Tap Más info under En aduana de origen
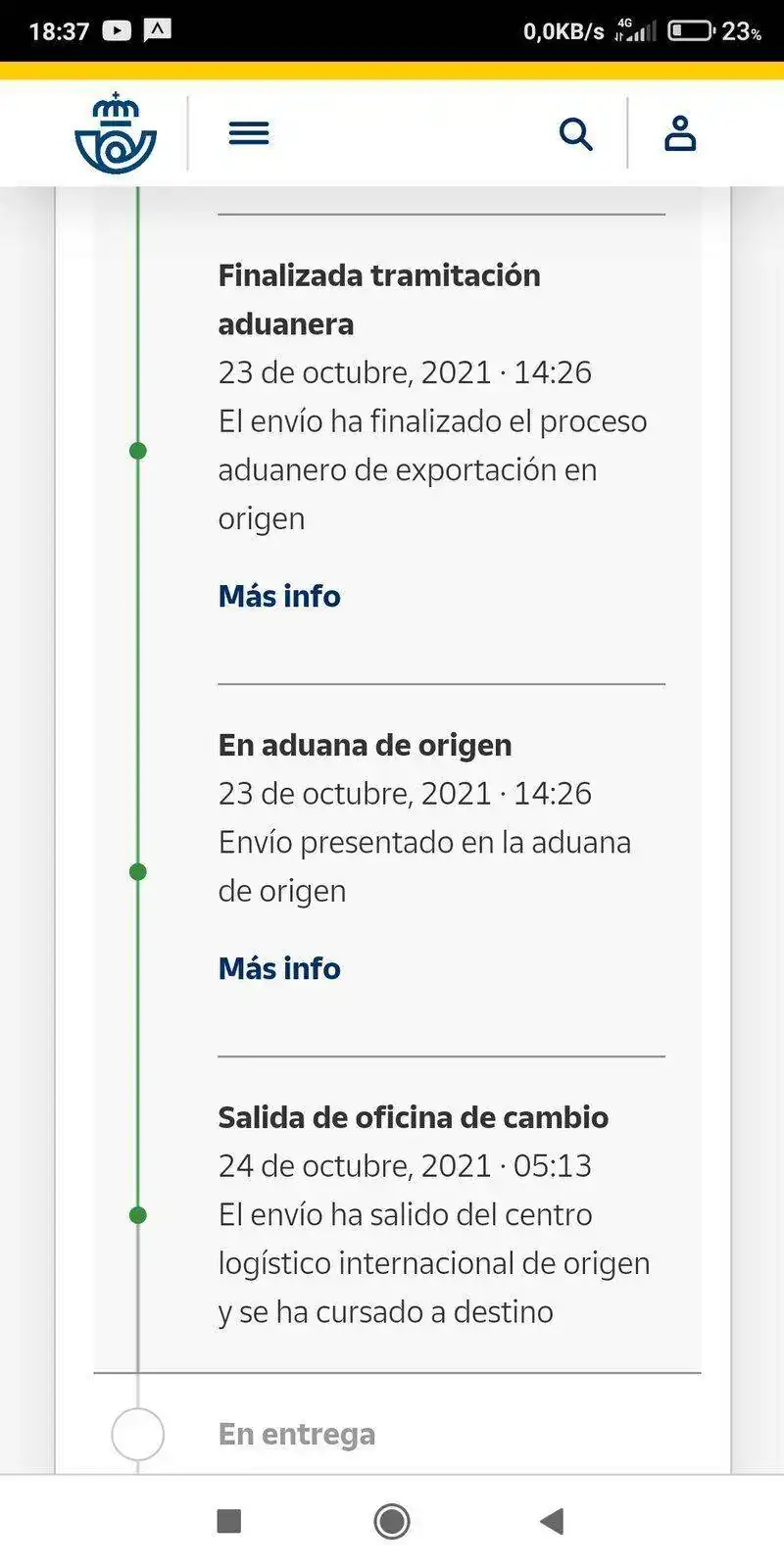The height and width of the screenshot is (1568, 784). (279, 968)
